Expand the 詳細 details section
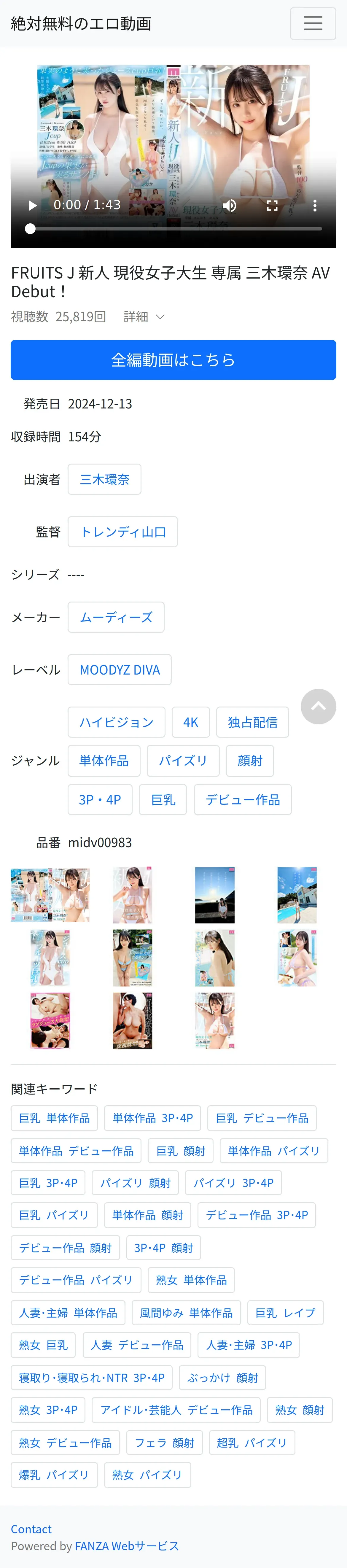 [144, 317]
